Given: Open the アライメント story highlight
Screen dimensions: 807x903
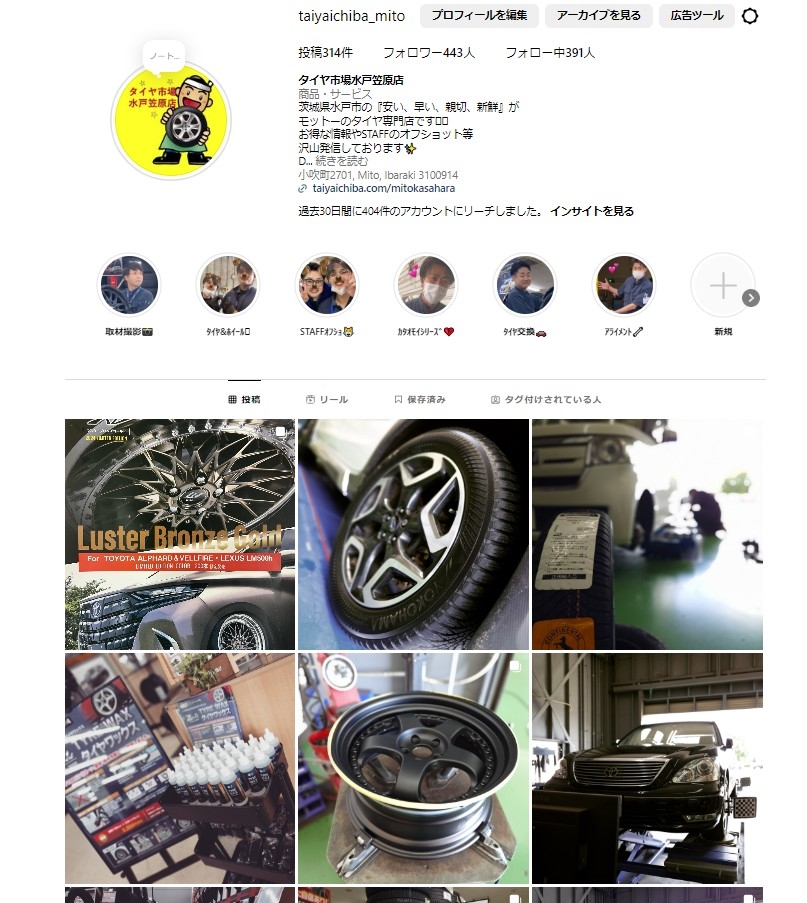Looking at the screenshot, I should tap(624, 285).
